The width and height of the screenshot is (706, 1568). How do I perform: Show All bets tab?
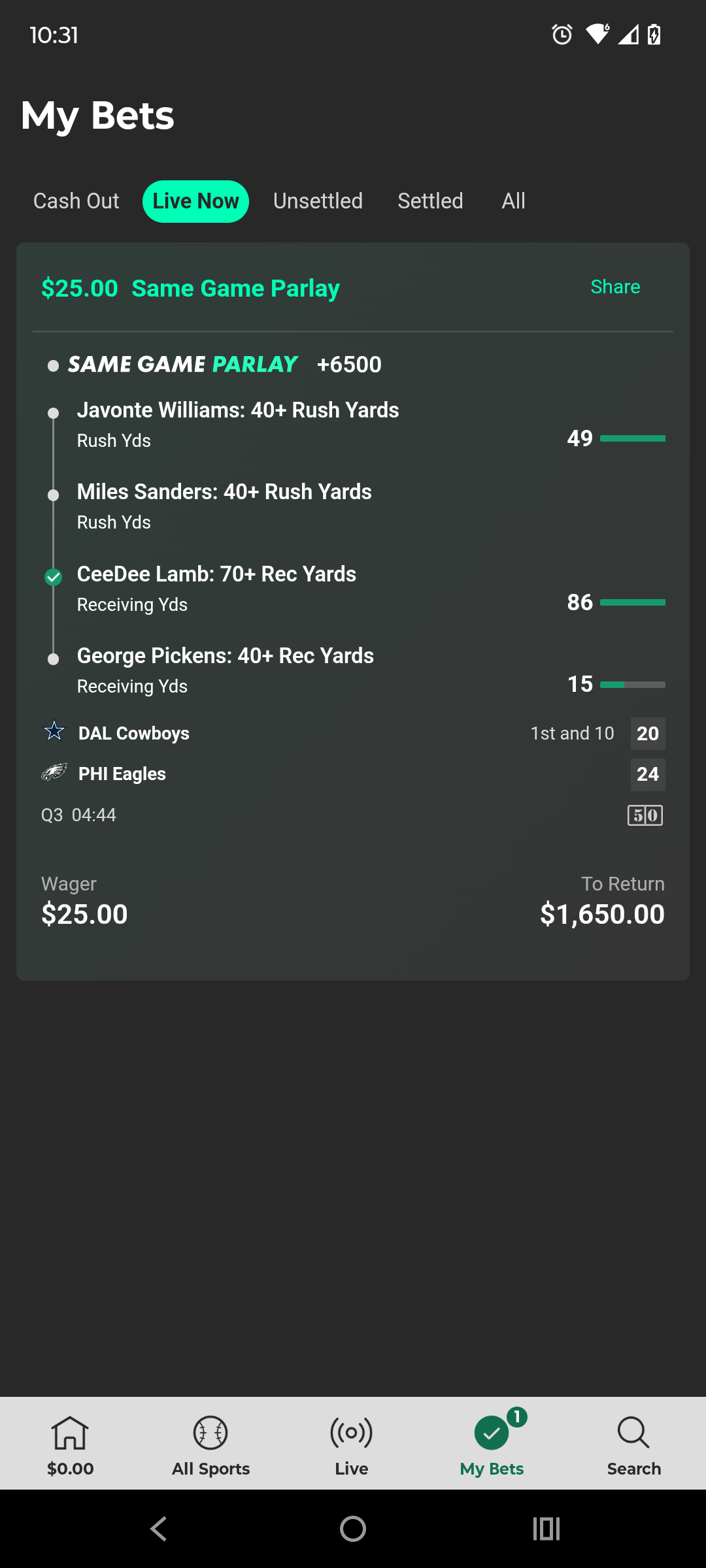point(513,201)
